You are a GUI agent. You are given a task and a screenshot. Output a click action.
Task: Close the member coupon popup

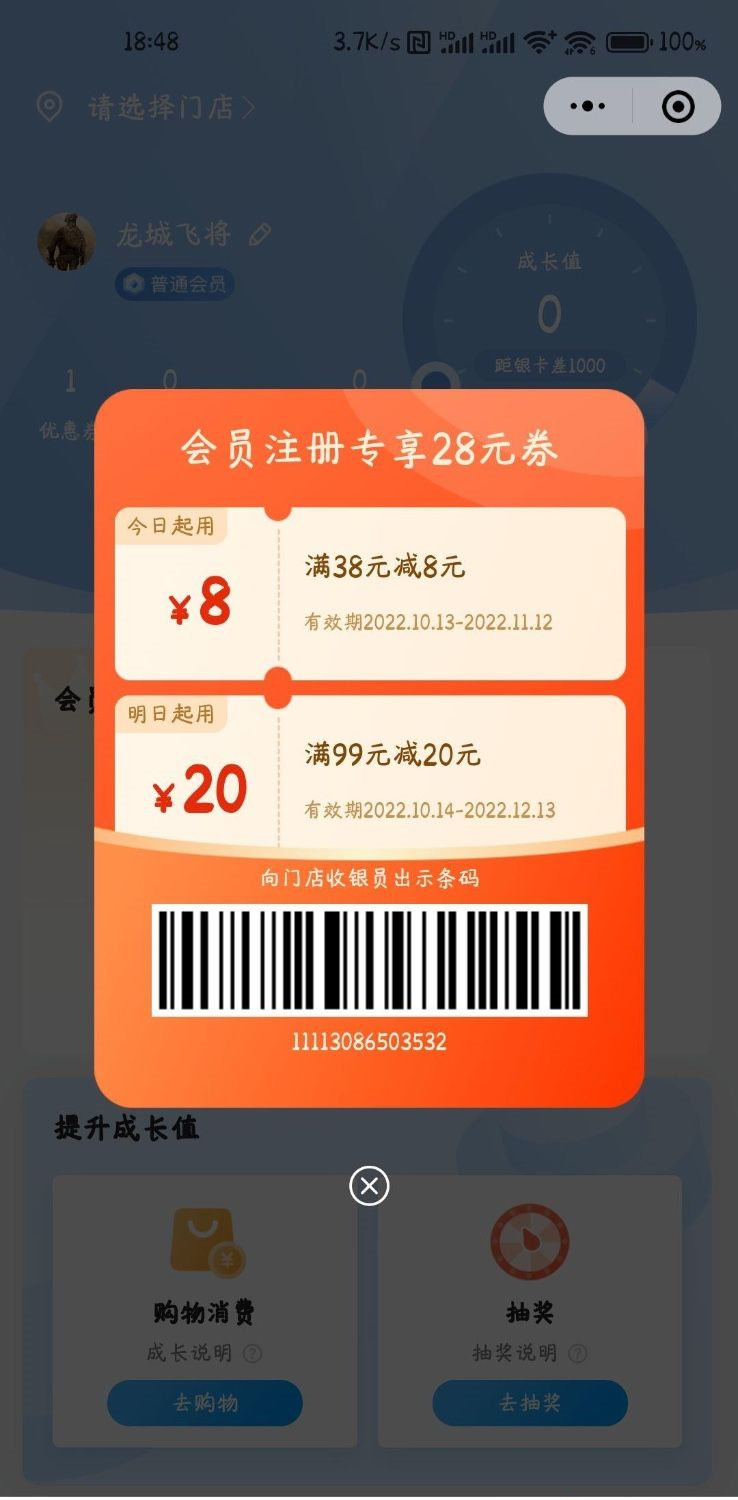pyautogui.click(x=369, y=1186)
